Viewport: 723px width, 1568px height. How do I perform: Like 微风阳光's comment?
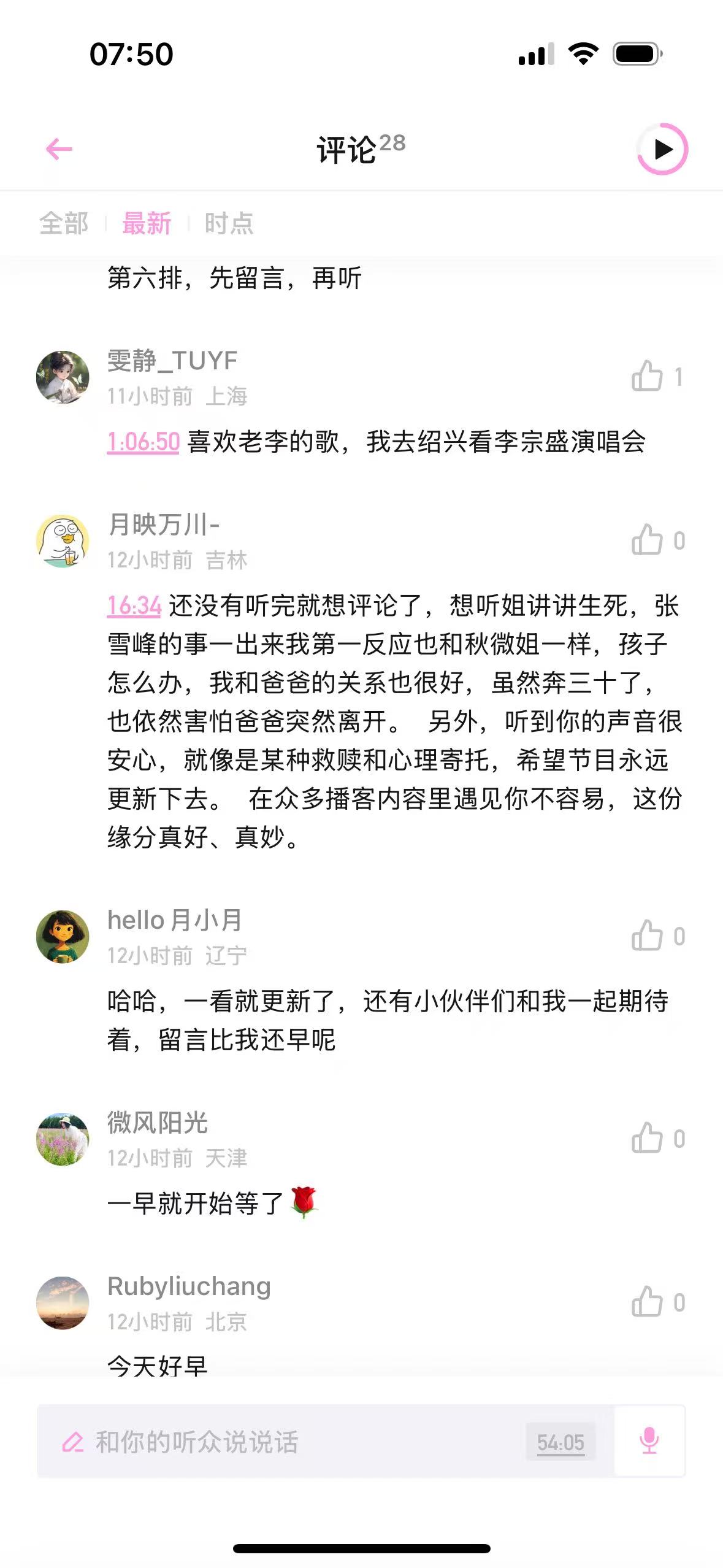(x=648, y=1139)
